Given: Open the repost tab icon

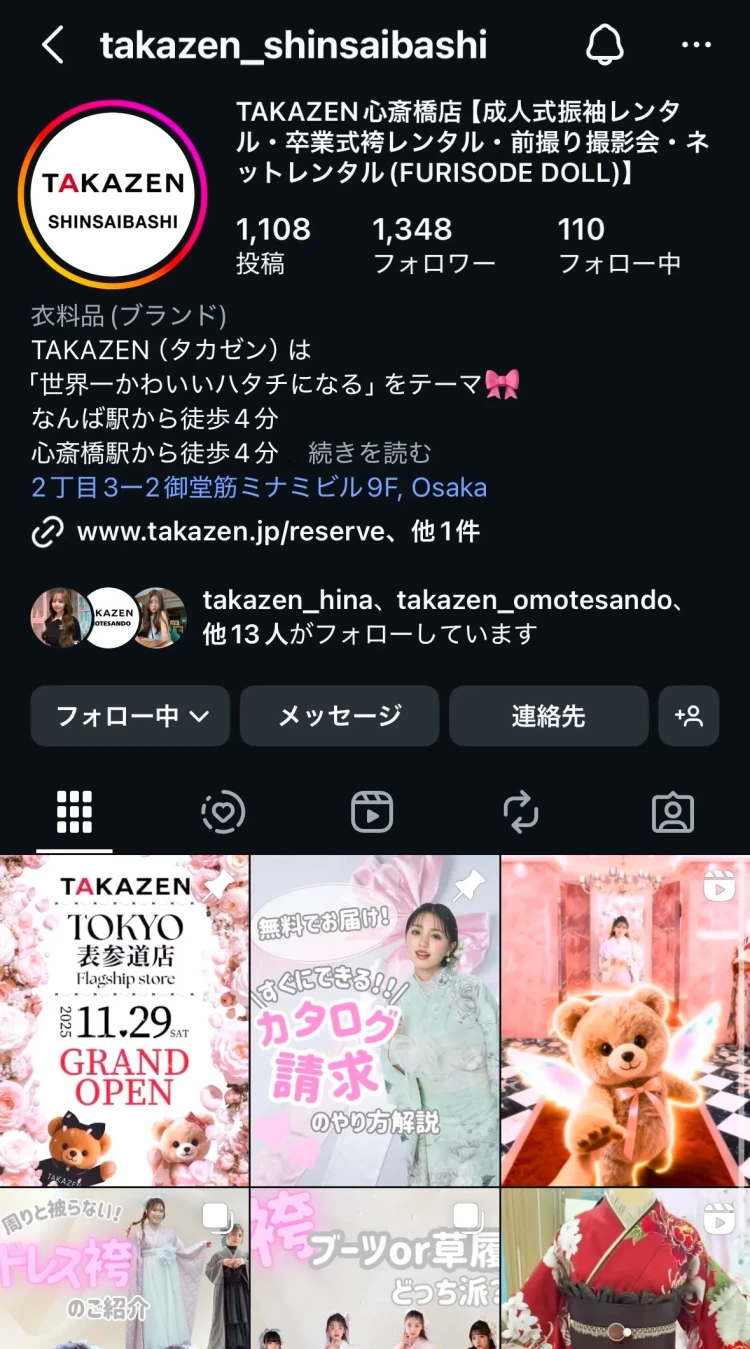Looking at the screenshot, I should pos(523,814).
